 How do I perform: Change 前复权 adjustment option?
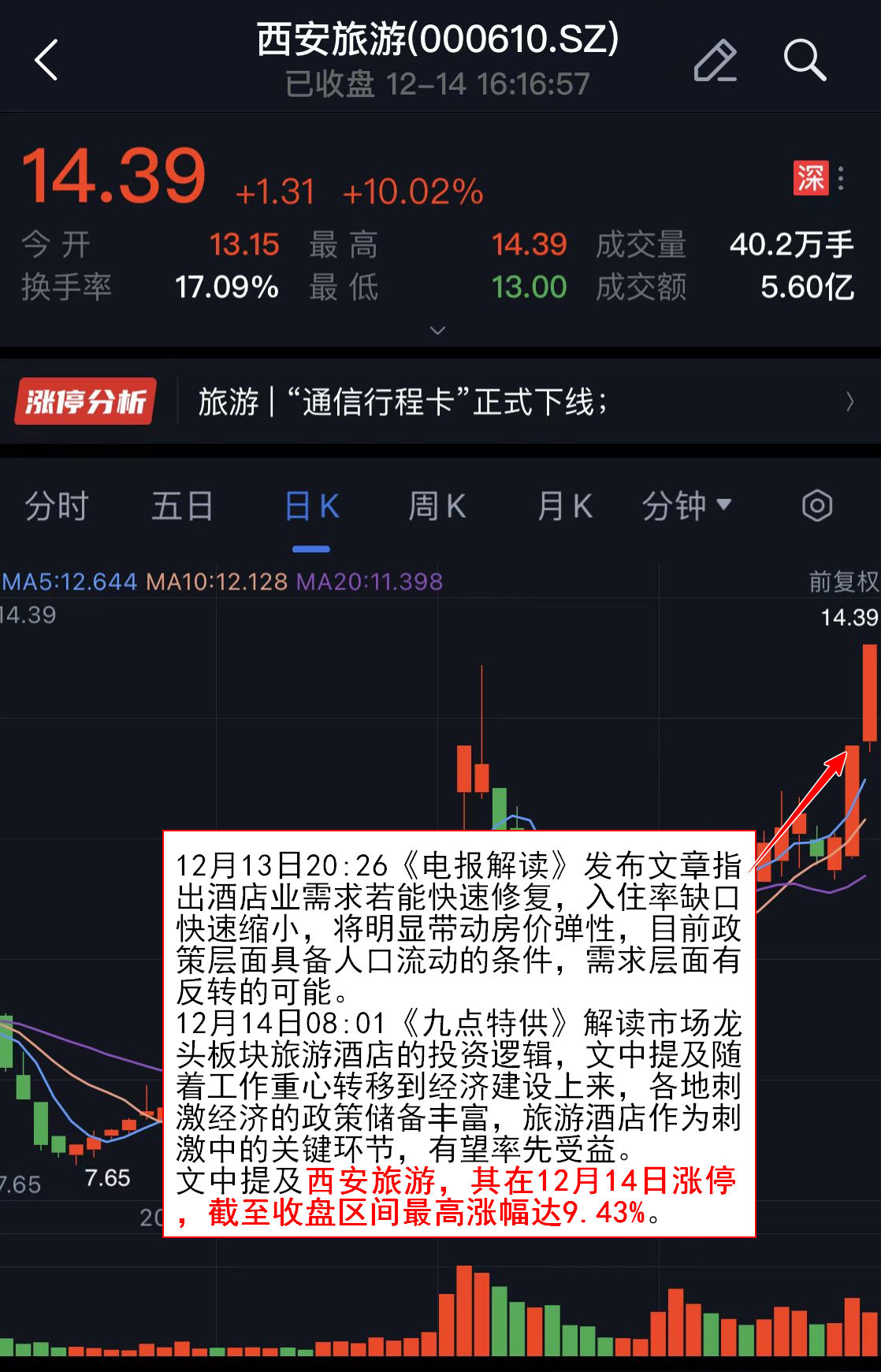pos(843,582)
